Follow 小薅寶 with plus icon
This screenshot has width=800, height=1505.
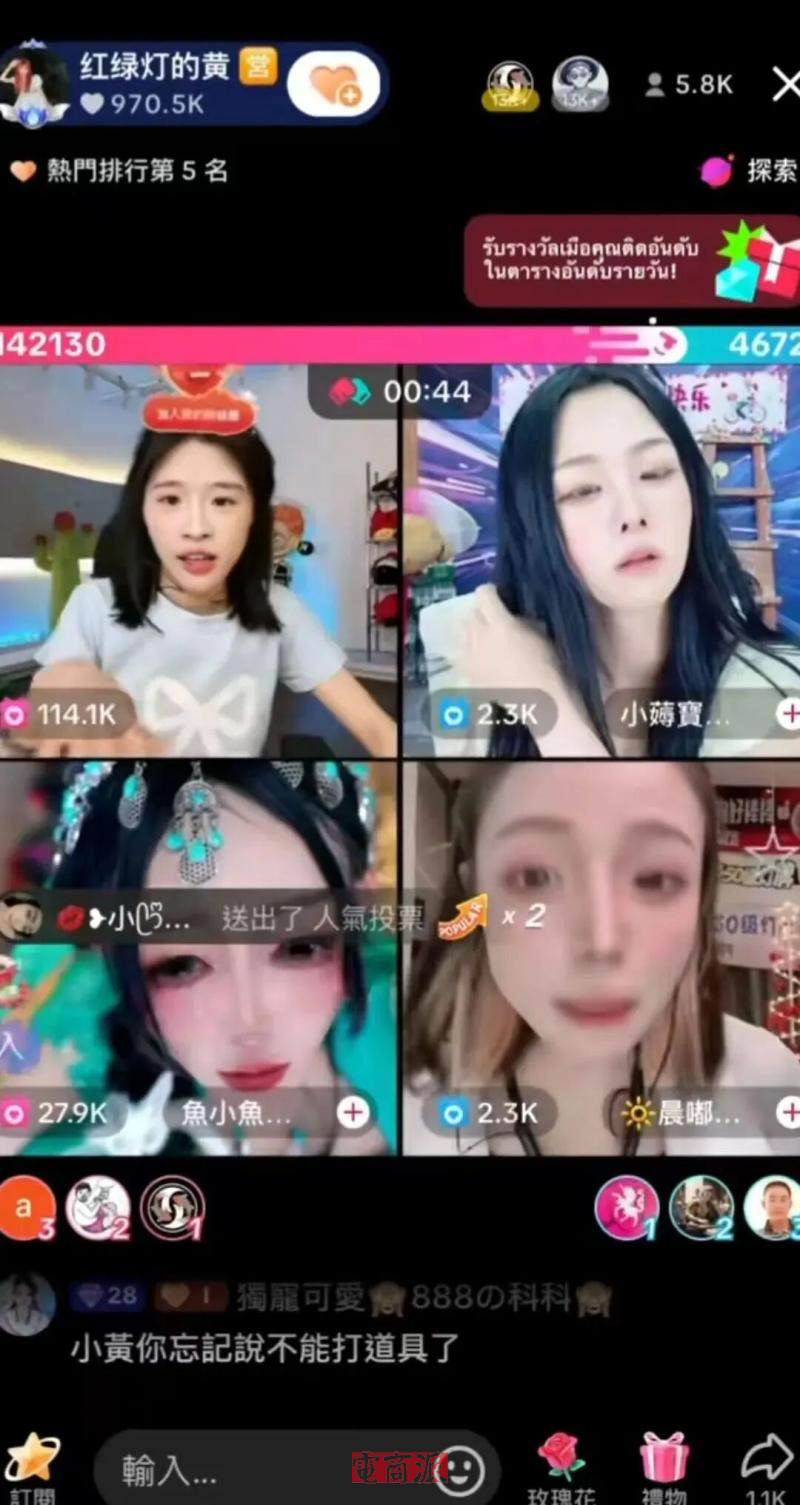point(789,713)
